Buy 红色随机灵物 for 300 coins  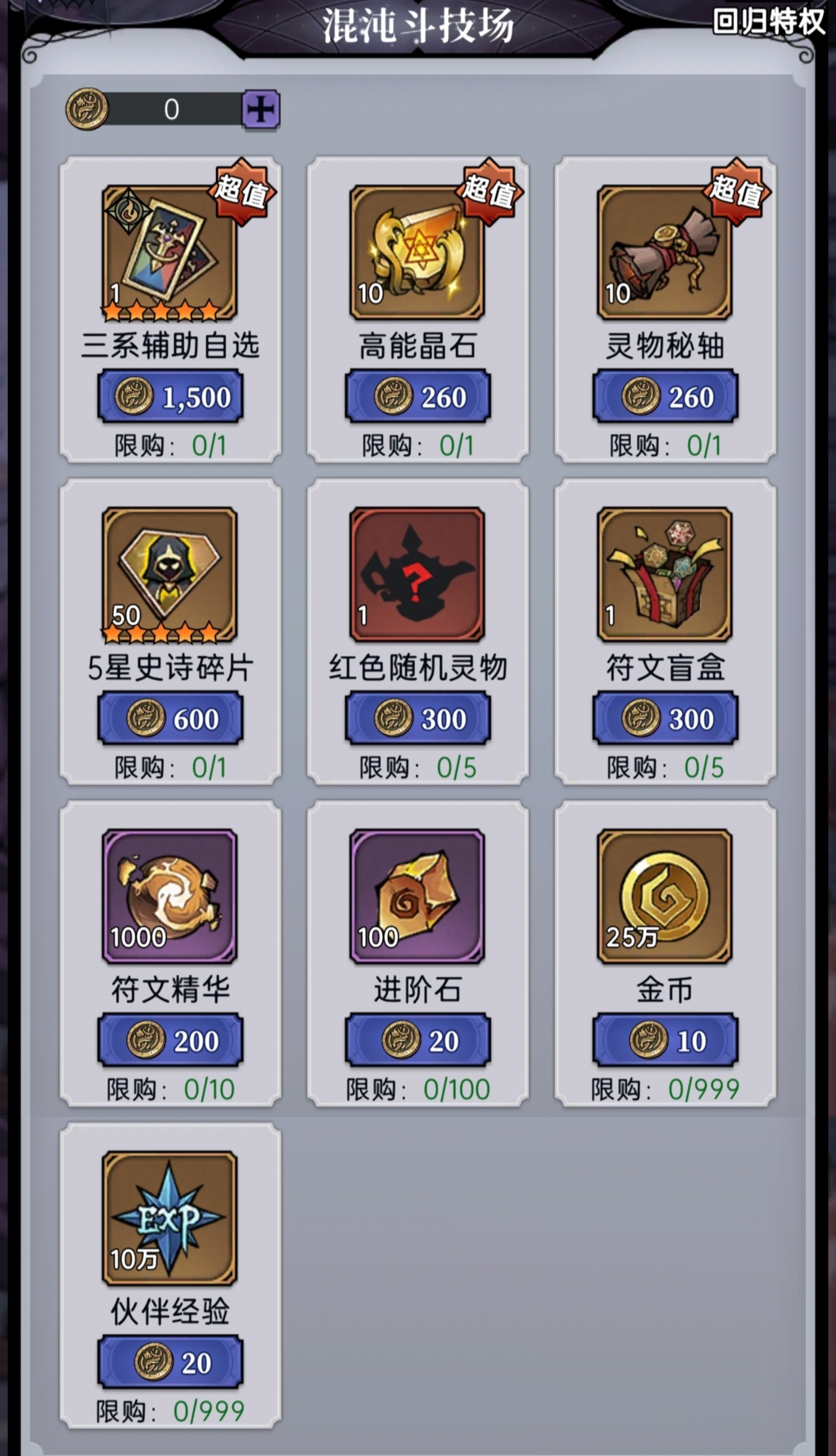pos(418,719)
